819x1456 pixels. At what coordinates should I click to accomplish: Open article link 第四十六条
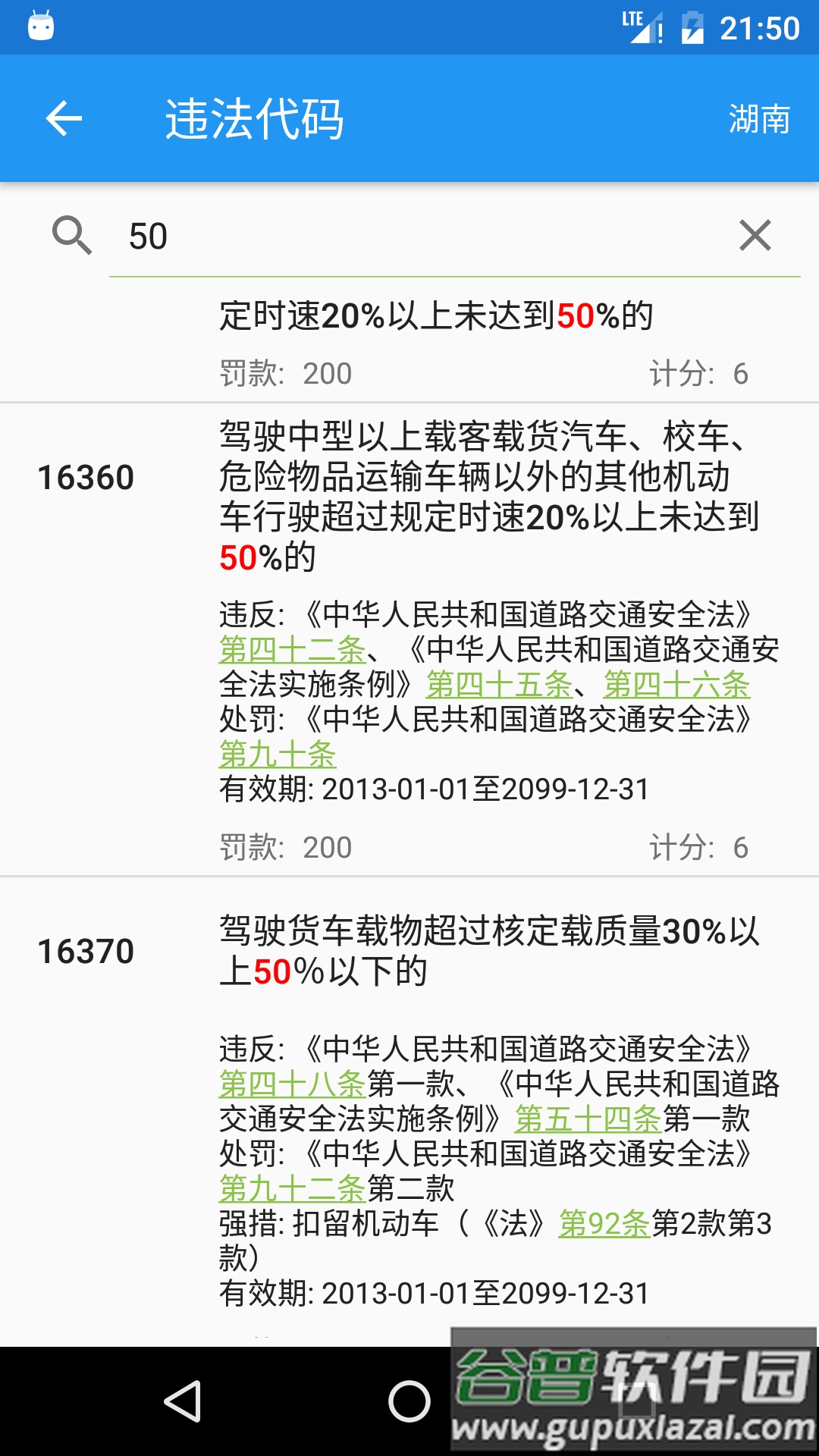(675, 686)
